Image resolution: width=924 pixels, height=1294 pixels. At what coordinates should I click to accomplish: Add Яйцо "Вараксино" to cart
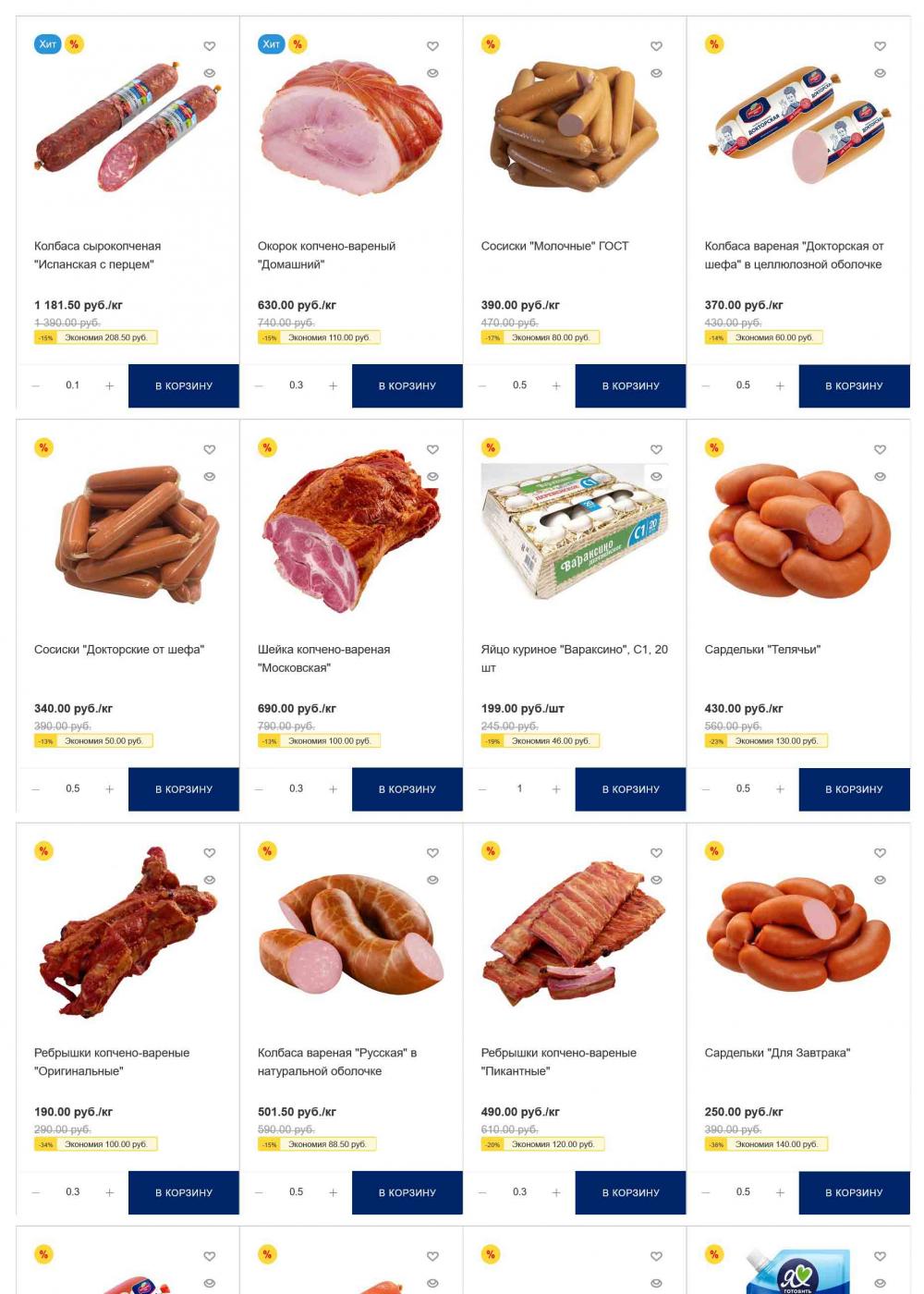(630, 789)
